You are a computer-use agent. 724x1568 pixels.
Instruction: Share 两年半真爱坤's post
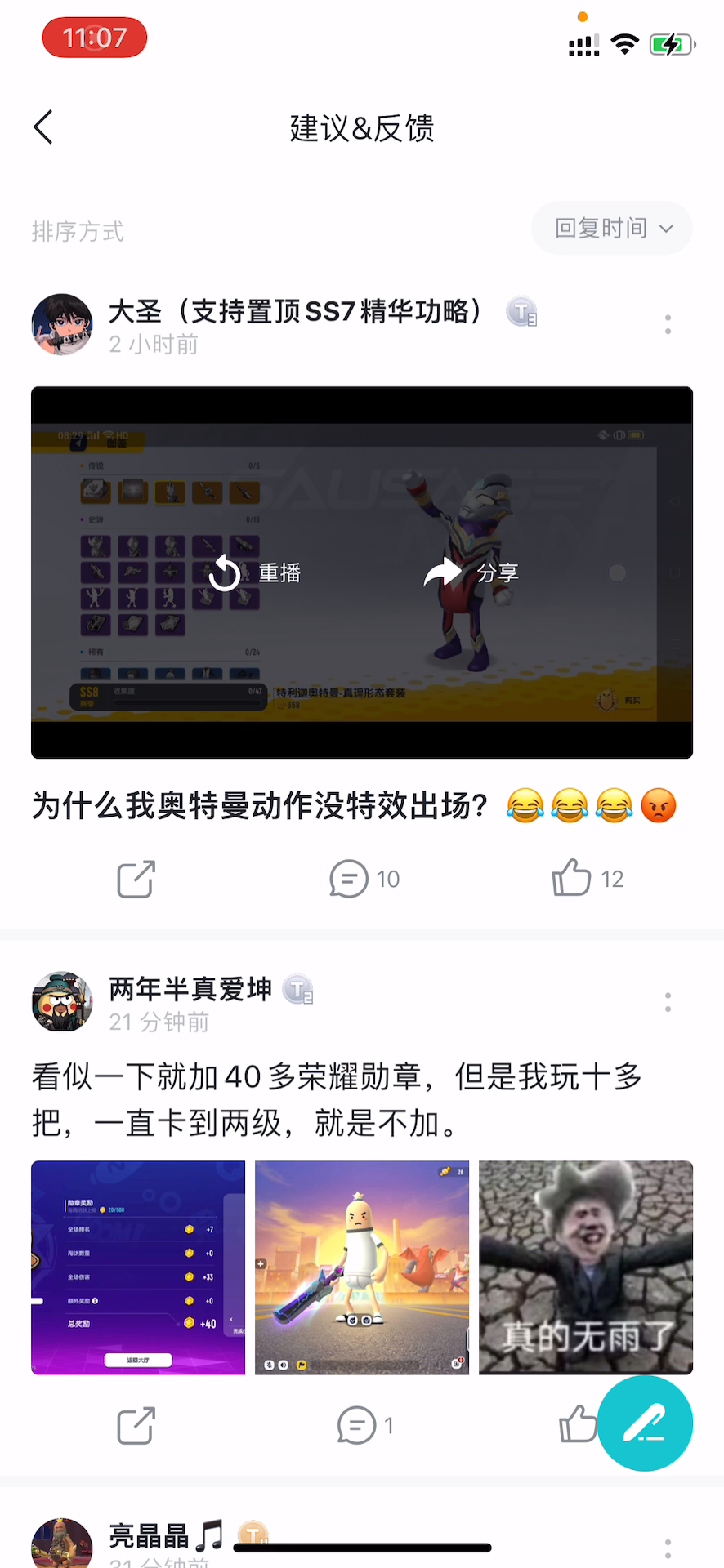point(136,1427)
